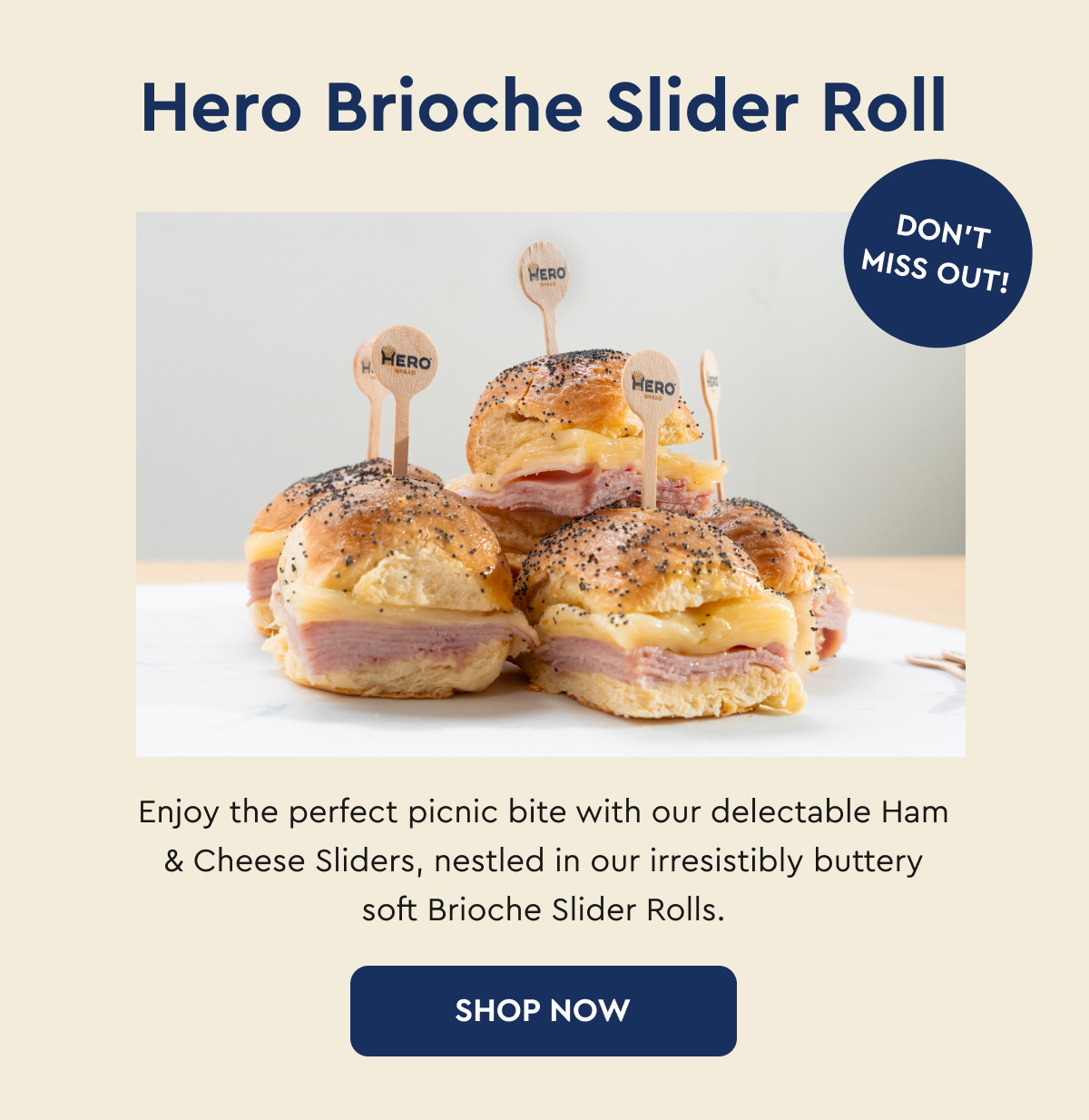
Task: Open the ham and cheese sliders image
Action: point(550,508)
